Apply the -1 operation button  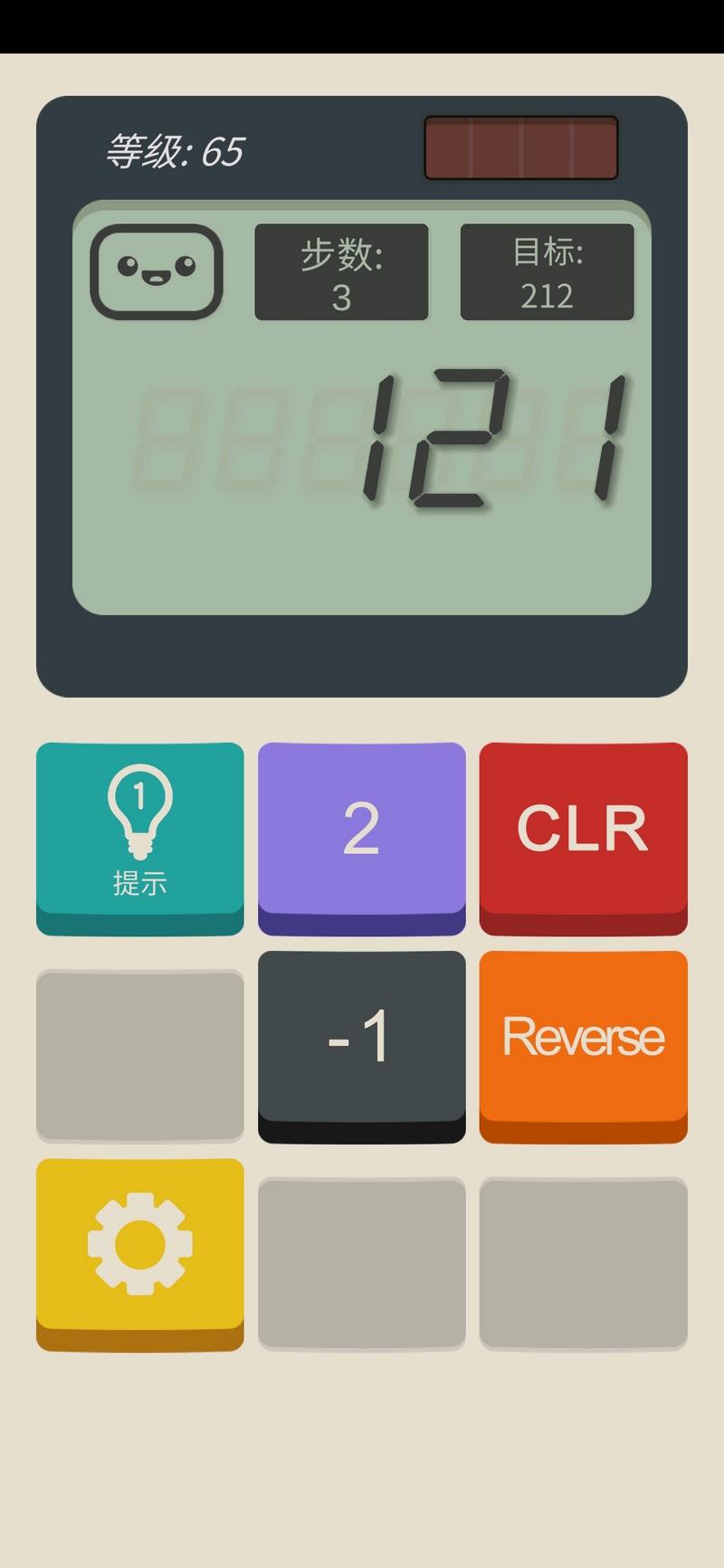361,1038
